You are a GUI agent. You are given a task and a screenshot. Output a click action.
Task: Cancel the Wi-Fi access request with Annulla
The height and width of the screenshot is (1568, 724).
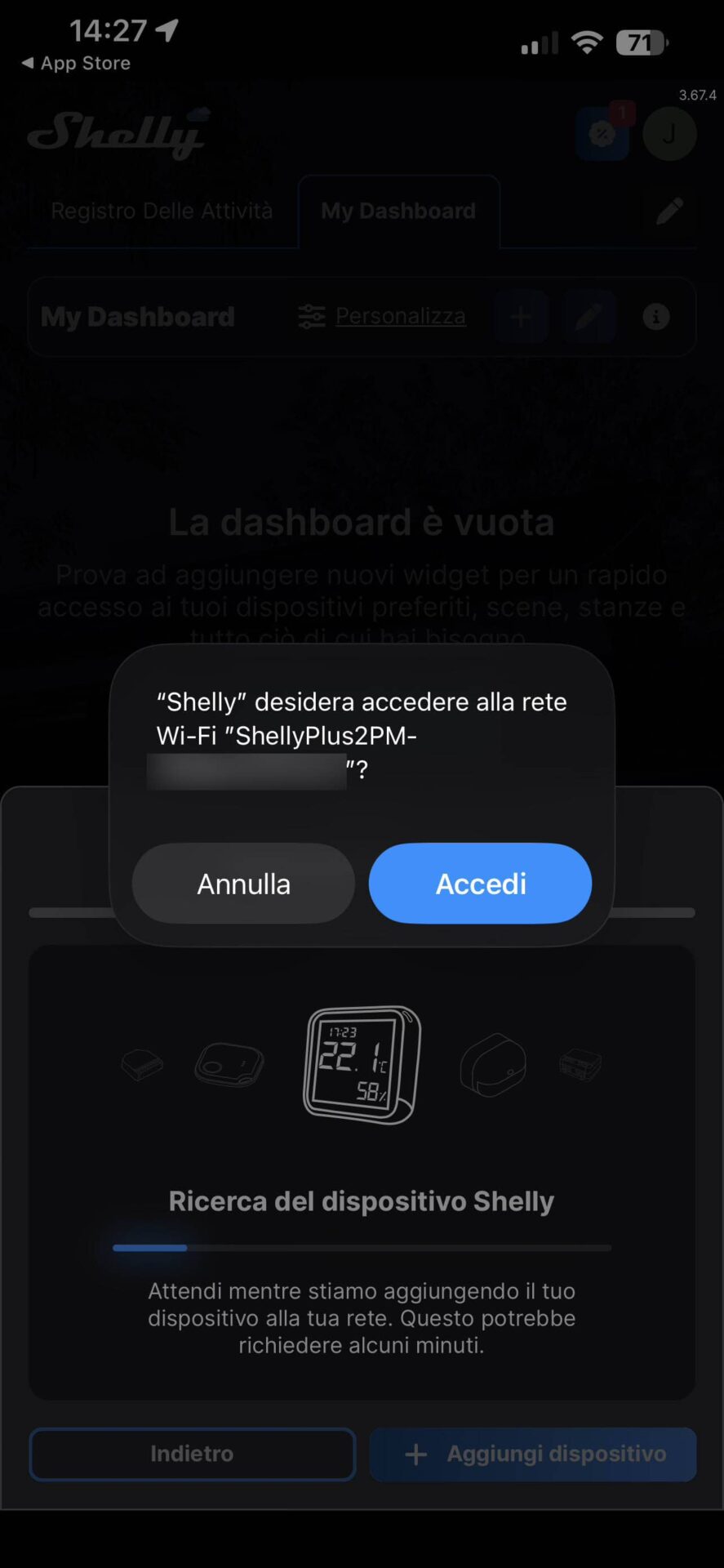pos(243,883)
